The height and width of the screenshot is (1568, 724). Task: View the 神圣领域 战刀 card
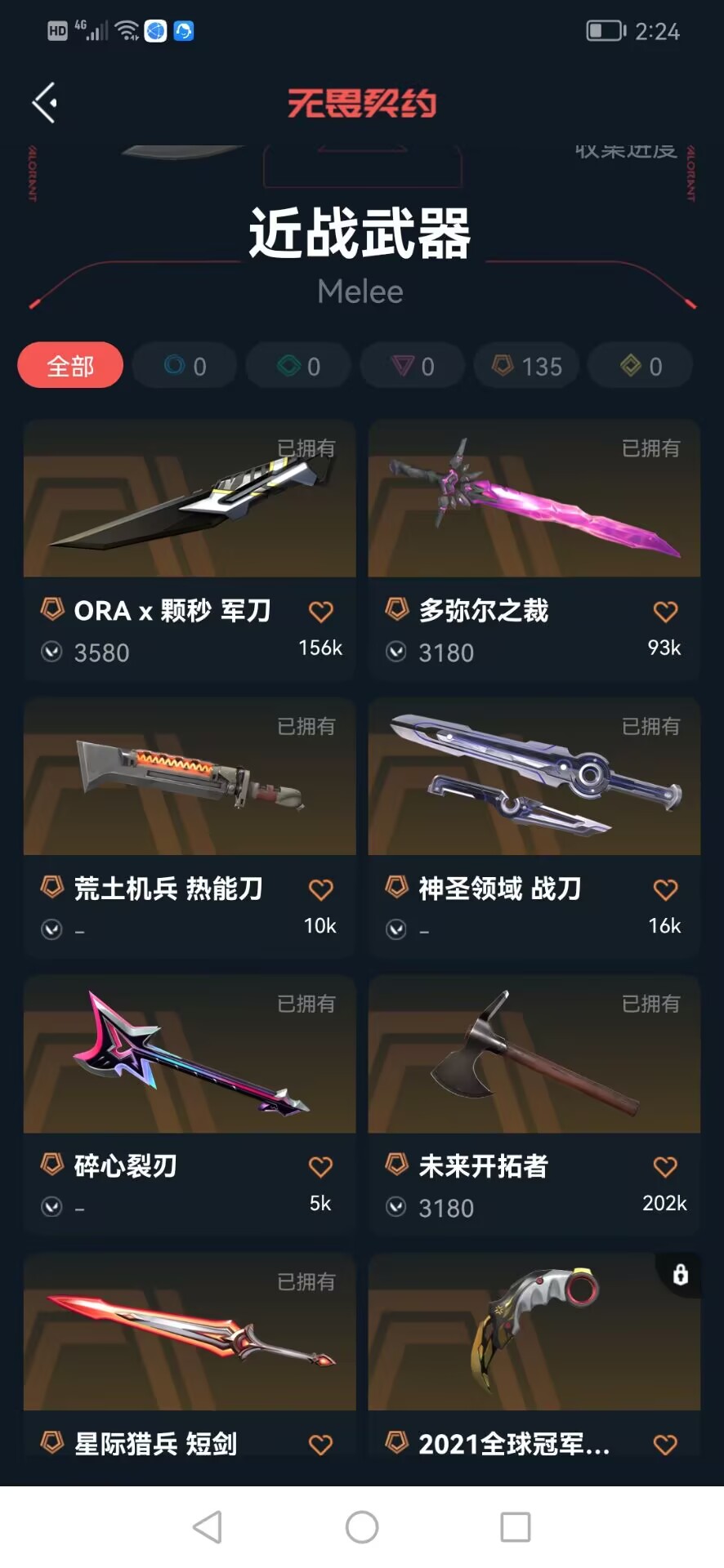point(534,827)
